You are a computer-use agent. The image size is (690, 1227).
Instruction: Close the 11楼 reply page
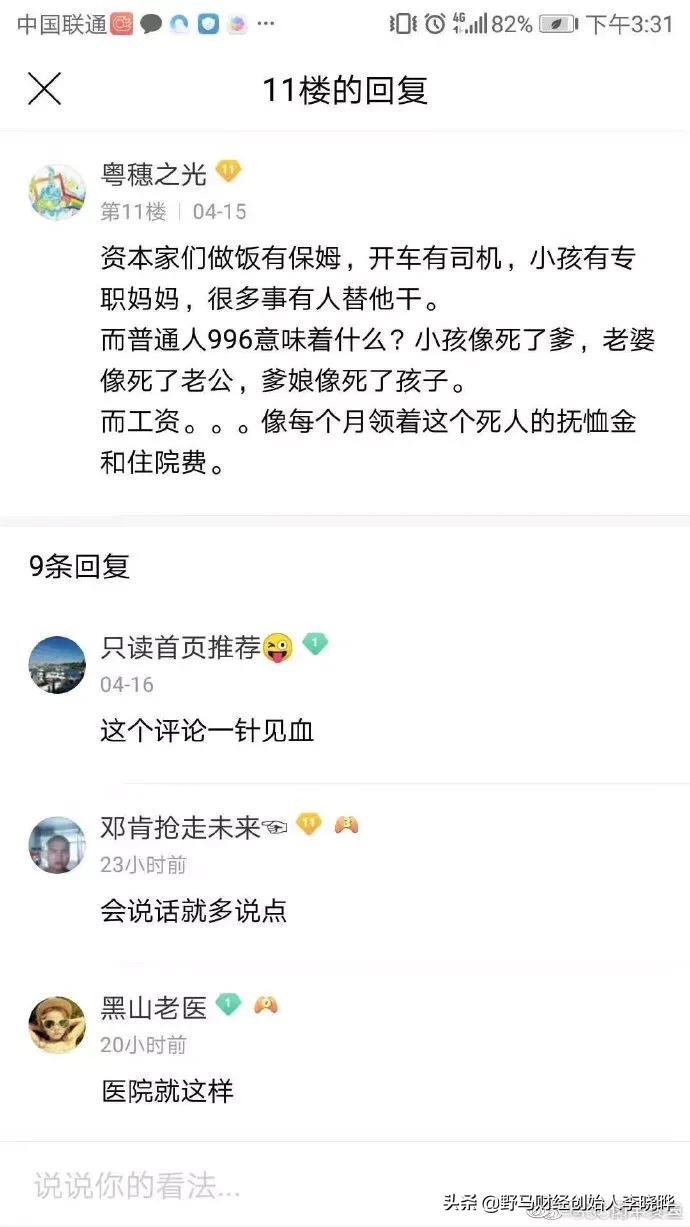tap(44, 89)
